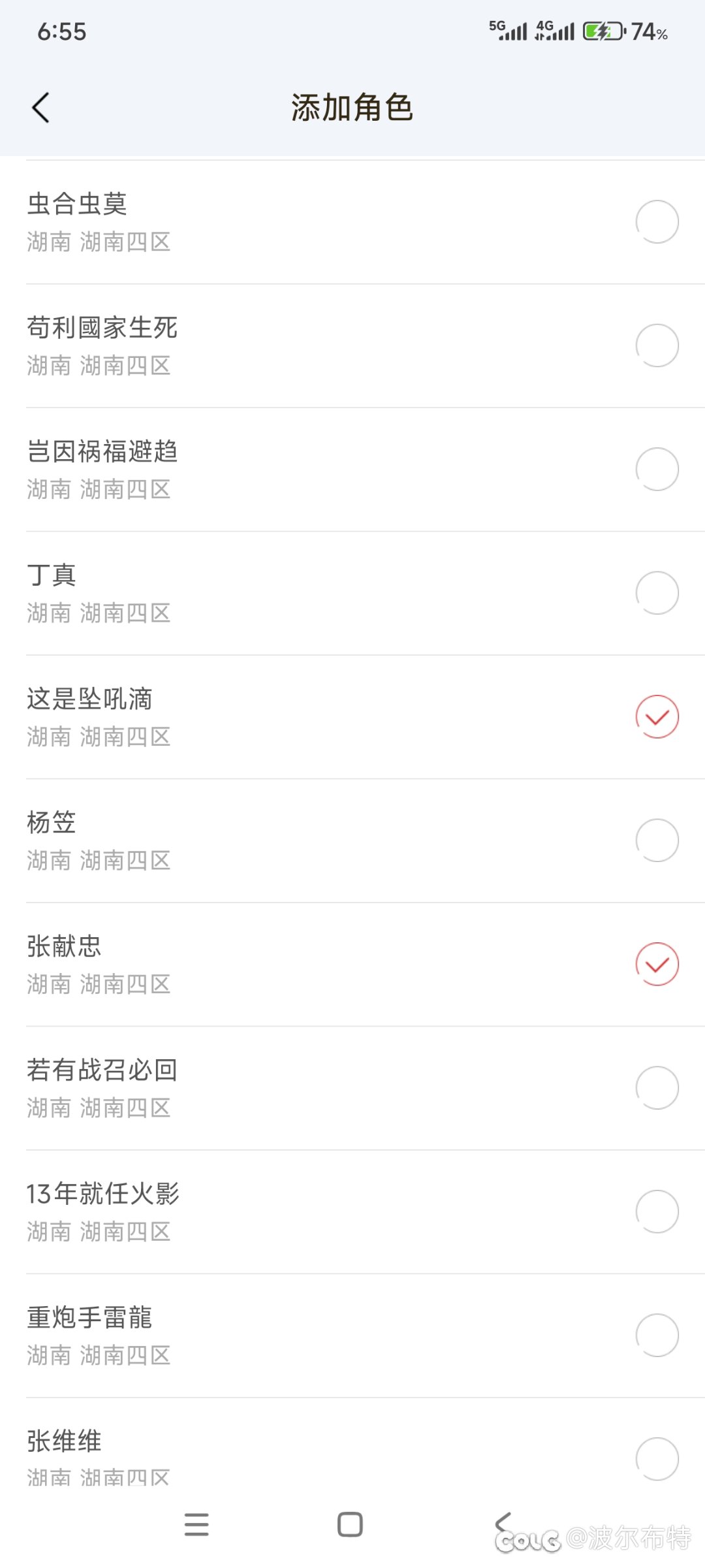
Task: Uncheck the character 这是坠吼滴
Action: 657,716
